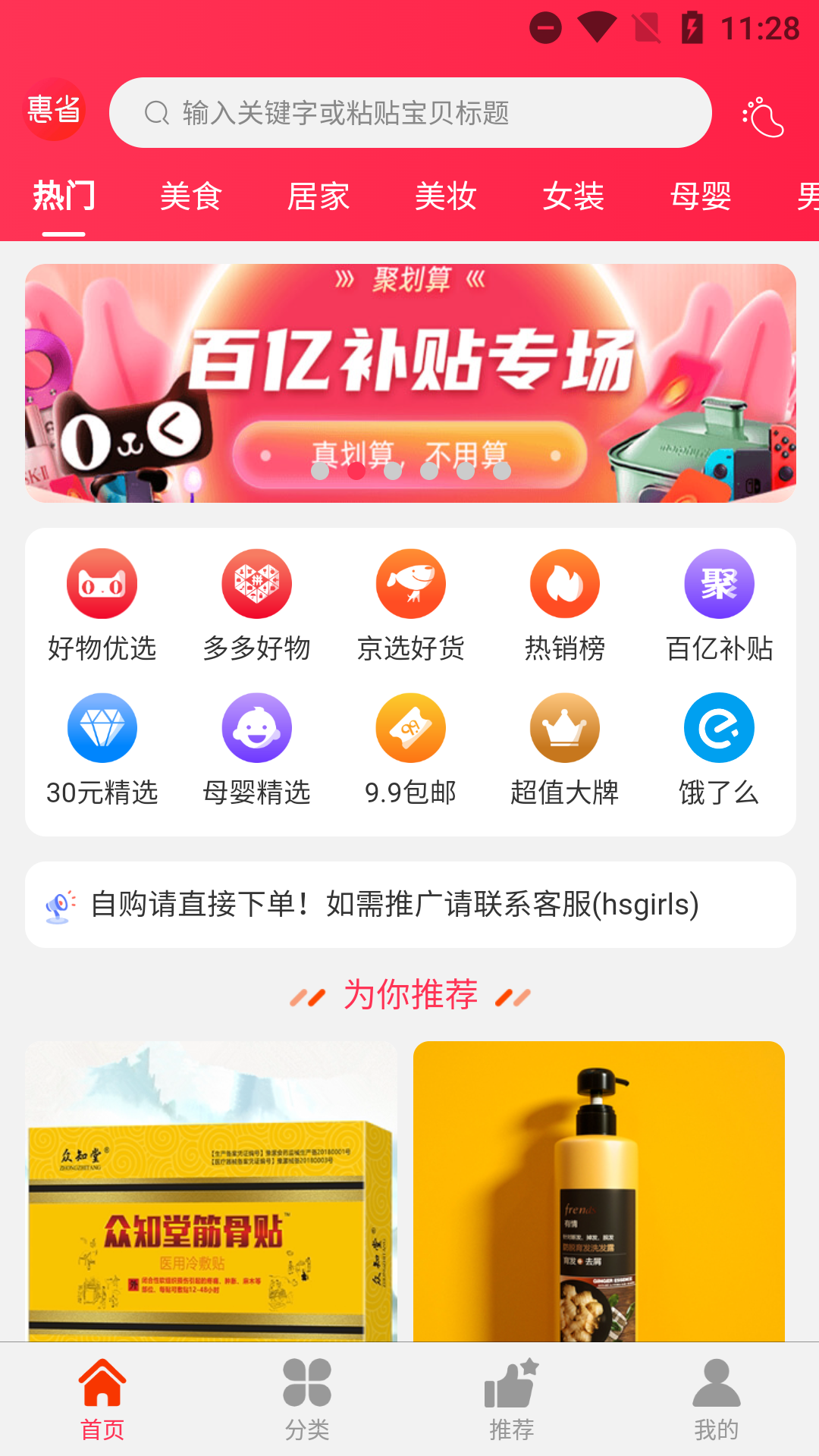This screenshot has width=819, height=1456.
Task: View the 热销榜 hot sales ranking
Action: tap(564, 607)
